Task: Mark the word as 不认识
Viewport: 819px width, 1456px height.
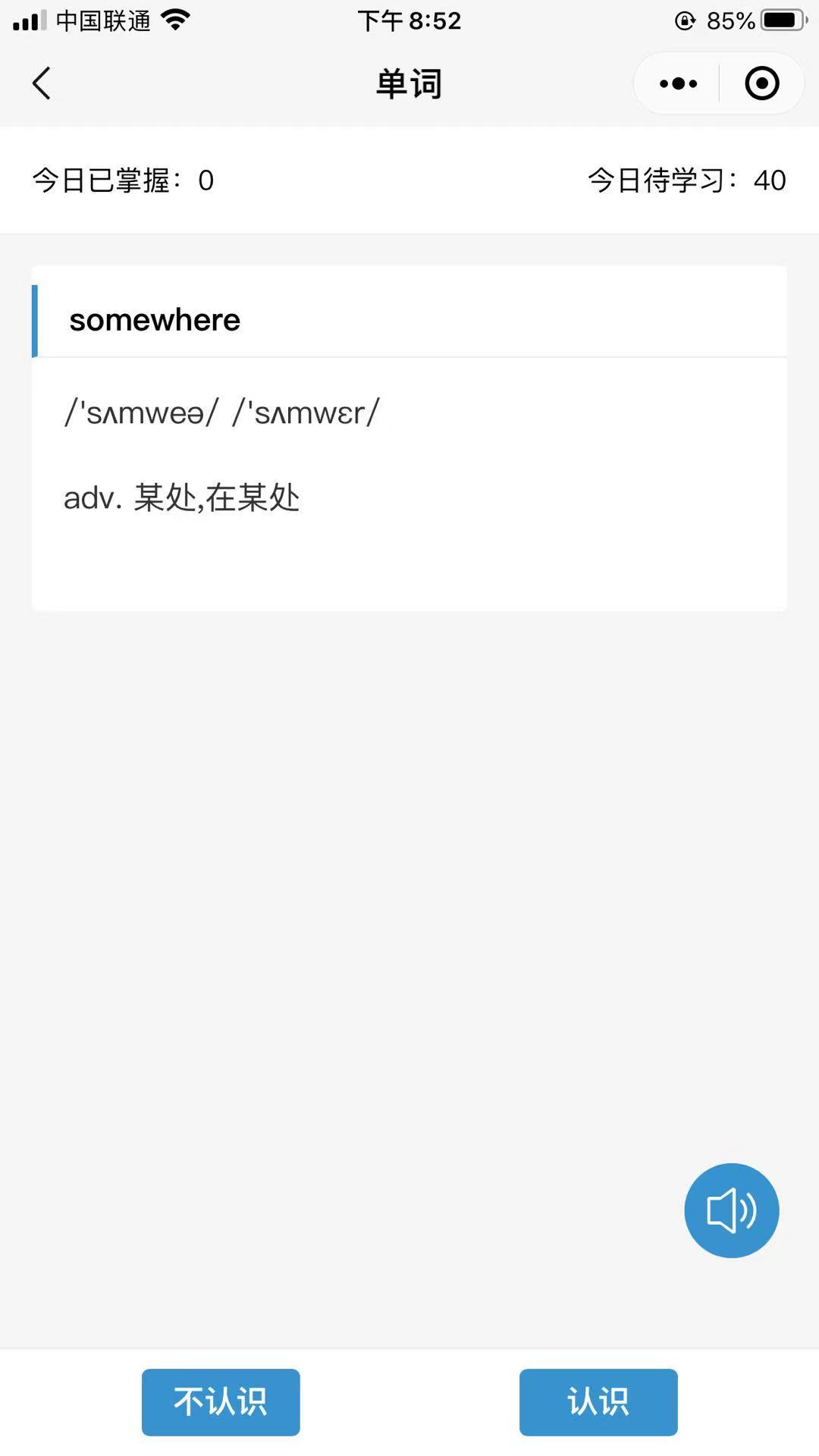Action: click(x=221, y=1402)
